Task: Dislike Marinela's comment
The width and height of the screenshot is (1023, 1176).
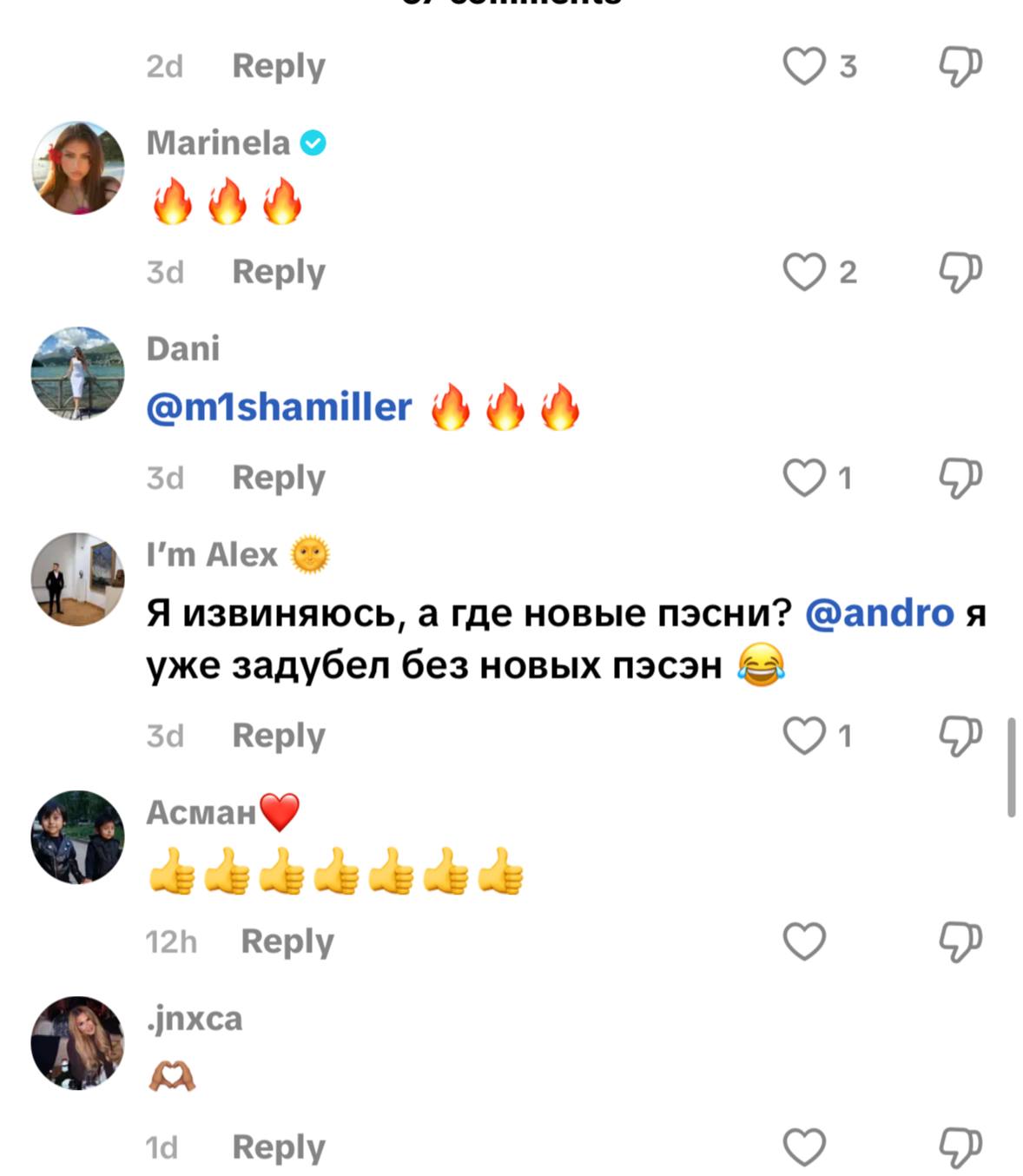Action: pos(960,272)
